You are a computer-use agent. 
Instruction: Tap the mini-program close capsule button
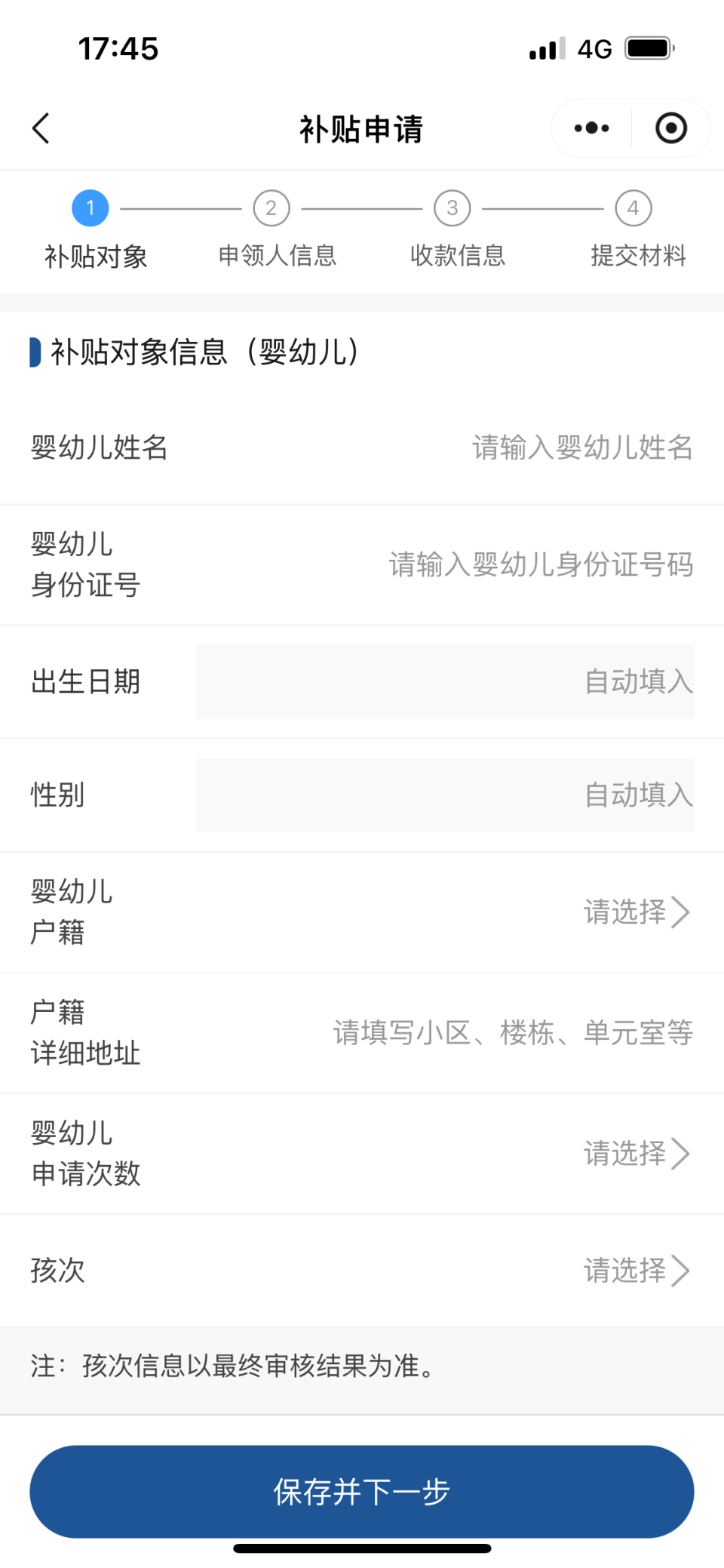670,128
